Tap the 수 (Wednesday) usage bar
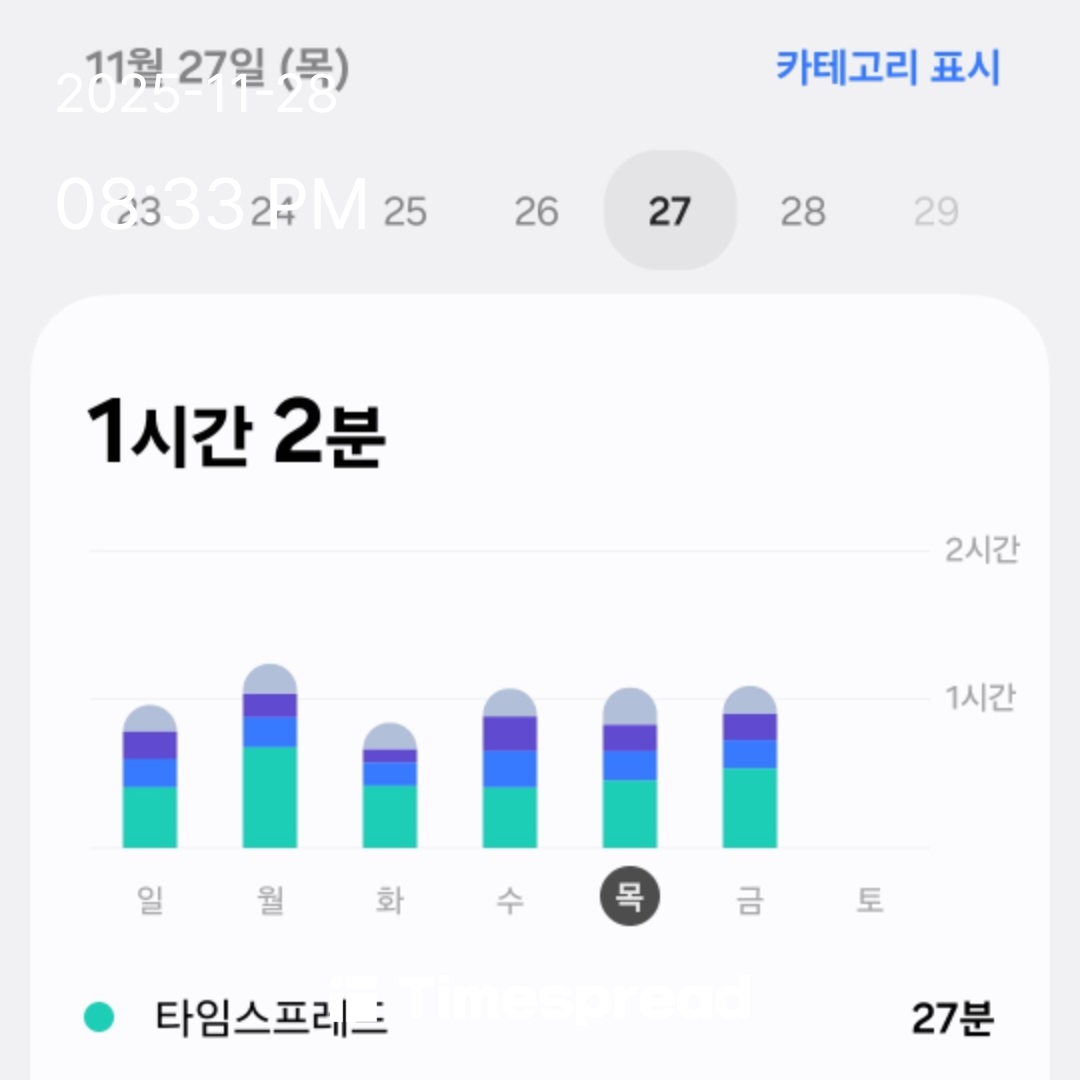1080x1080 pixels. 510,770
